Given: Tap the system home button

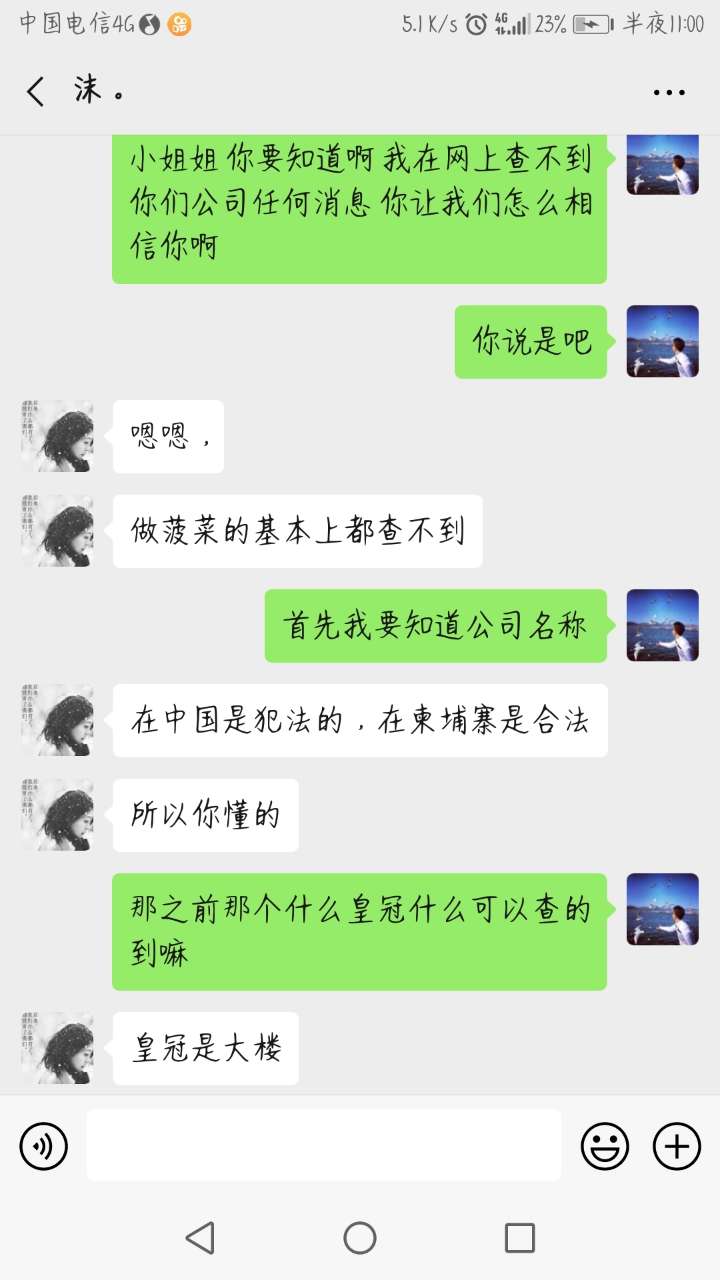Looking at the screenshot, I should click(x=360, y=1238).
